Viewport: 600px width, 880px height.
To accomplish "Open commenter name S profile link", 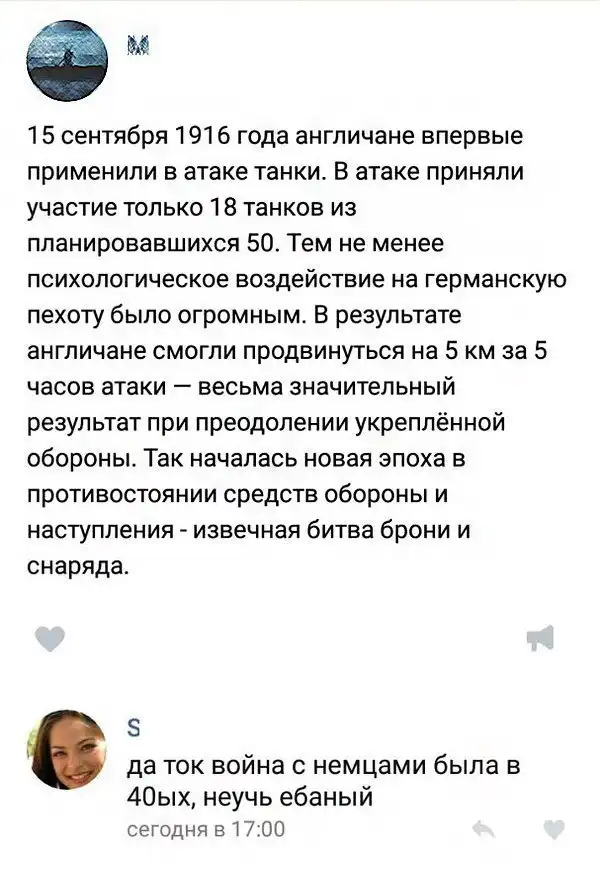I will pos(135,728).
